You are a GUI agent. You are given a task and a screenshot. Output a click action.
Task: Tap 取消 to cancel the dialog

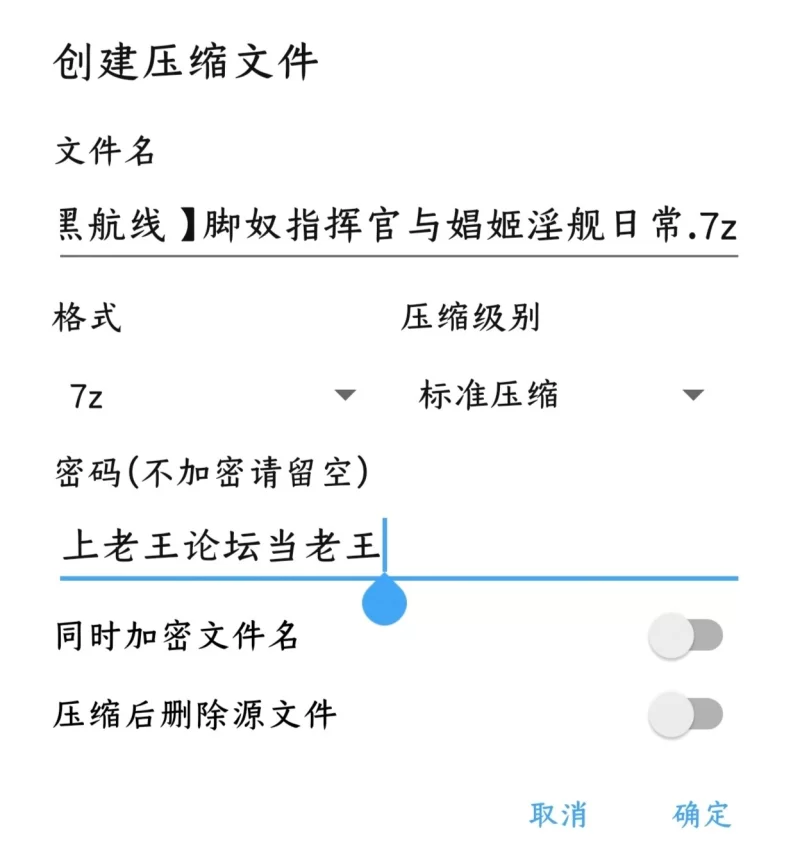point(558,814)
